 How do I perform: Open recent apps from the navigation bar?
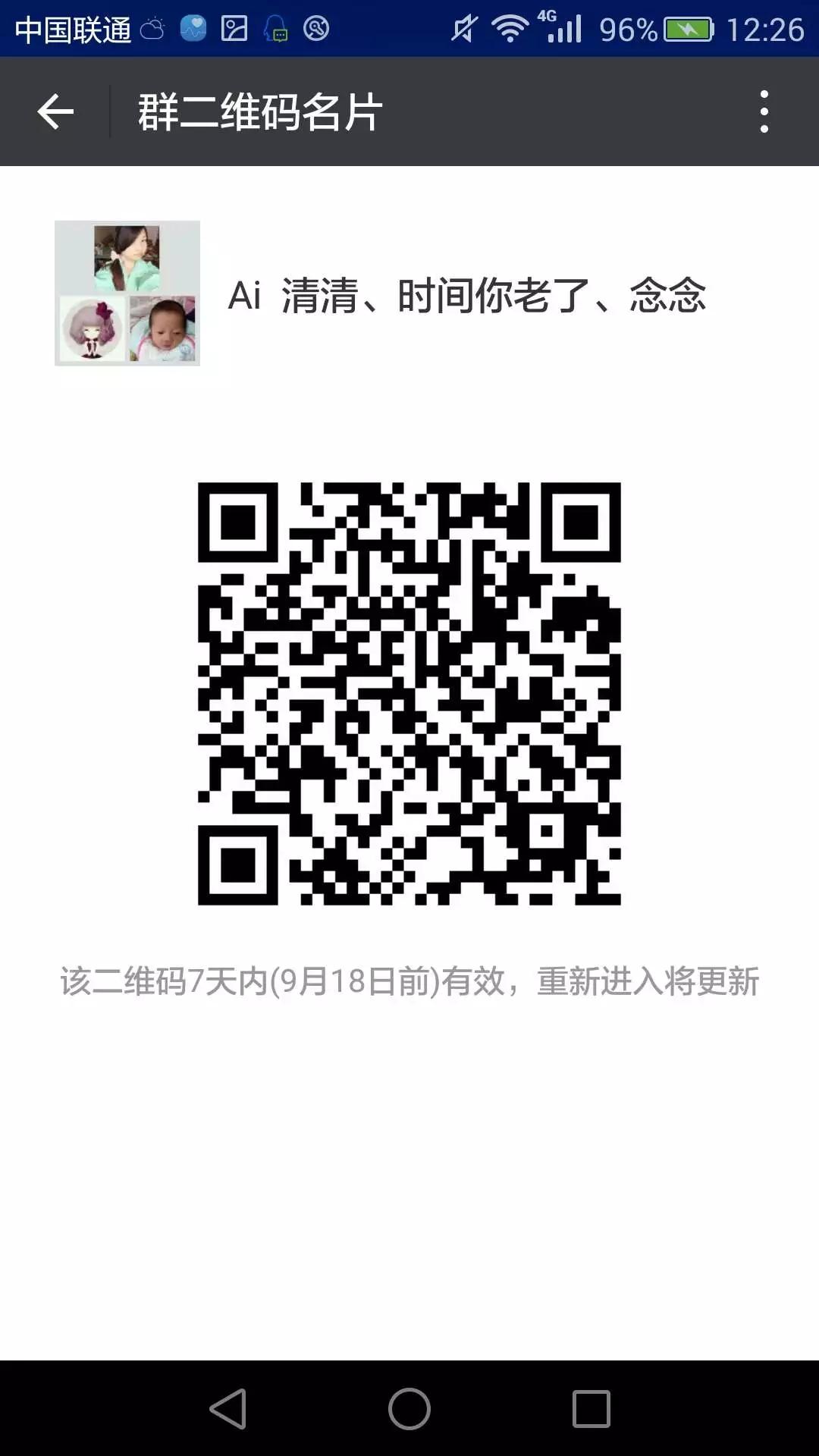pyautogui.click(x=591, y=1409)
